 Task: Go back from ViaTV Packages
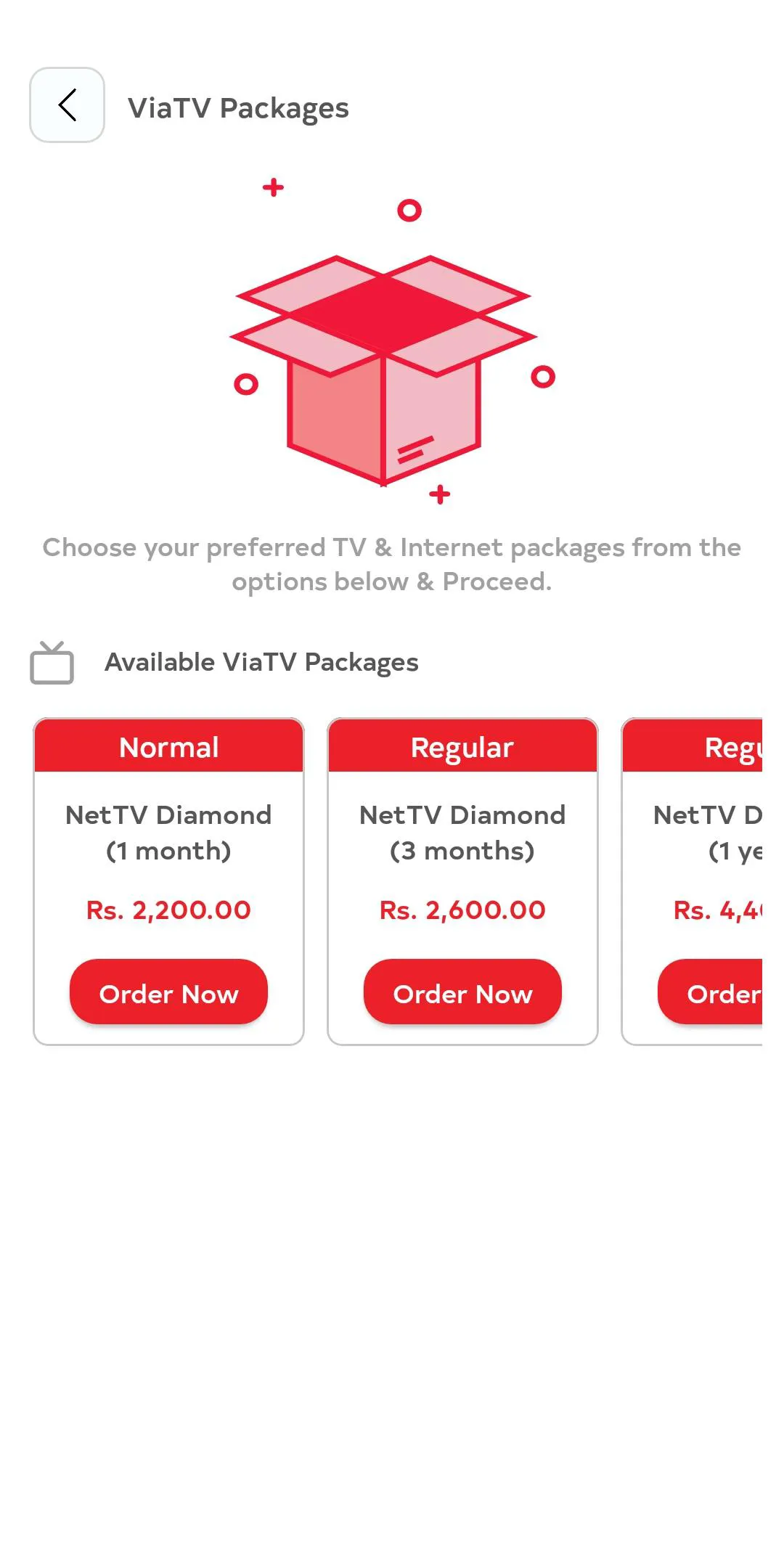67,105
